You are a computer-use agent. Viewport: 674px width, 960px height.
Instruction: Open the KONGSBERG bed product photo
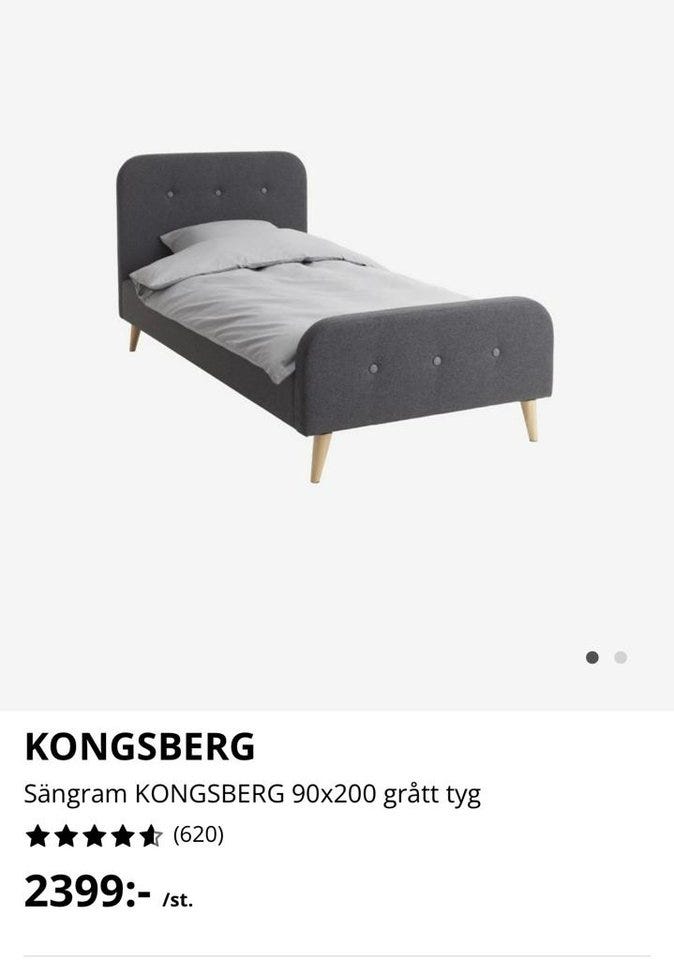tap(335, 315)
